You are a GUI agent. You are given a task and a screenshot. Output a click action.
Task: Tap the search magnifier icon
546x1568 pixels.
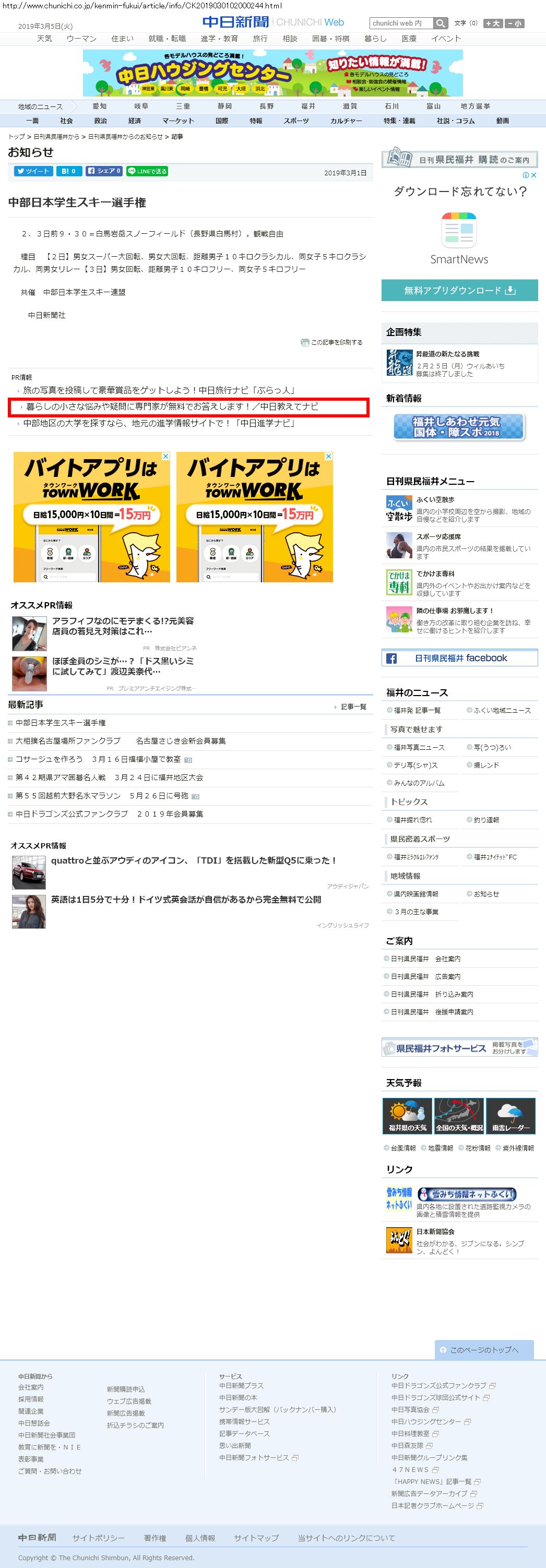[441, 23]
